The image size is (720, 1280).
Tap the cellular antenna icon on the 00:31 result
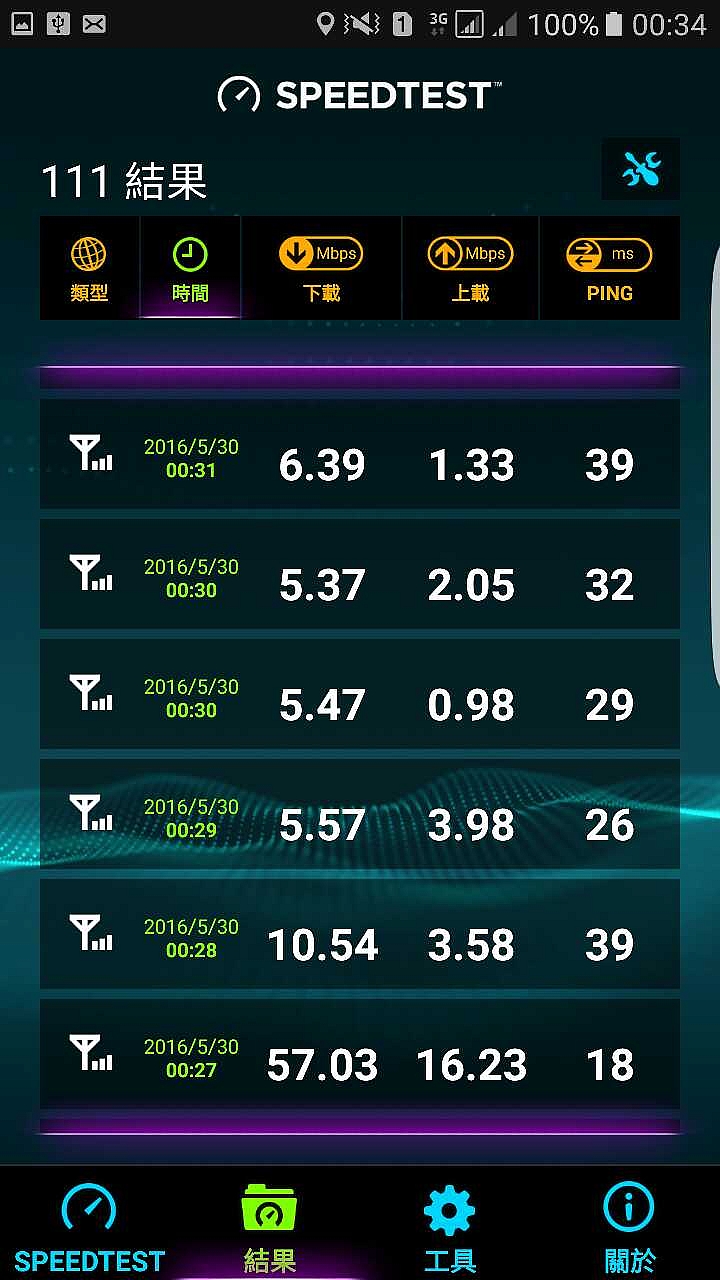coord(91,453)
